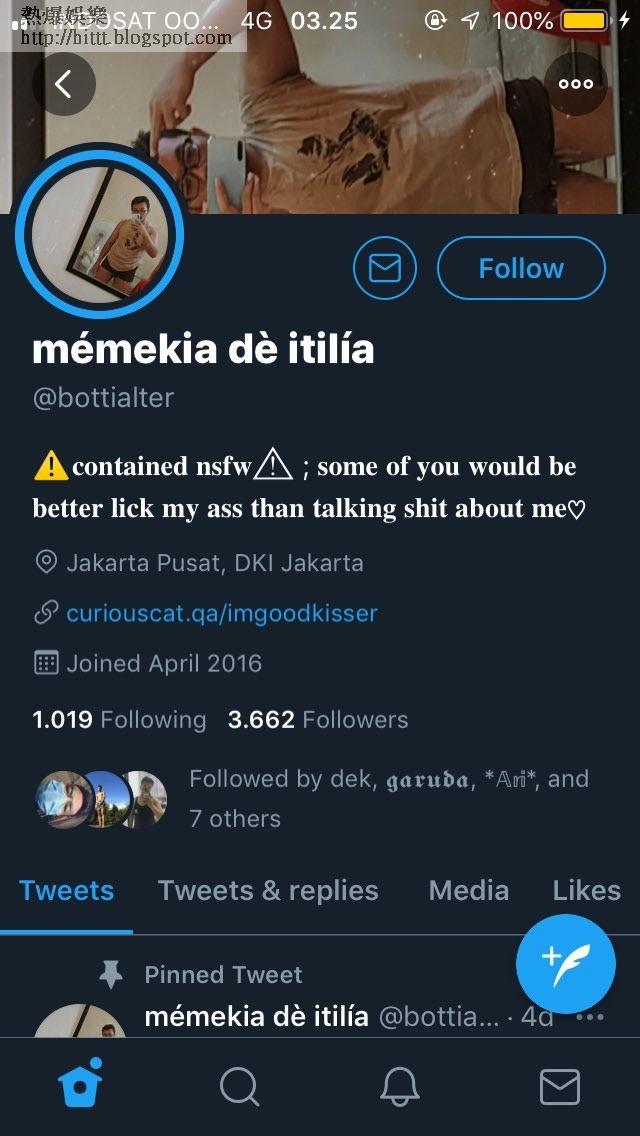Follow the mémekia dè itilía account
640x1136 pixels.
[521, 268]
